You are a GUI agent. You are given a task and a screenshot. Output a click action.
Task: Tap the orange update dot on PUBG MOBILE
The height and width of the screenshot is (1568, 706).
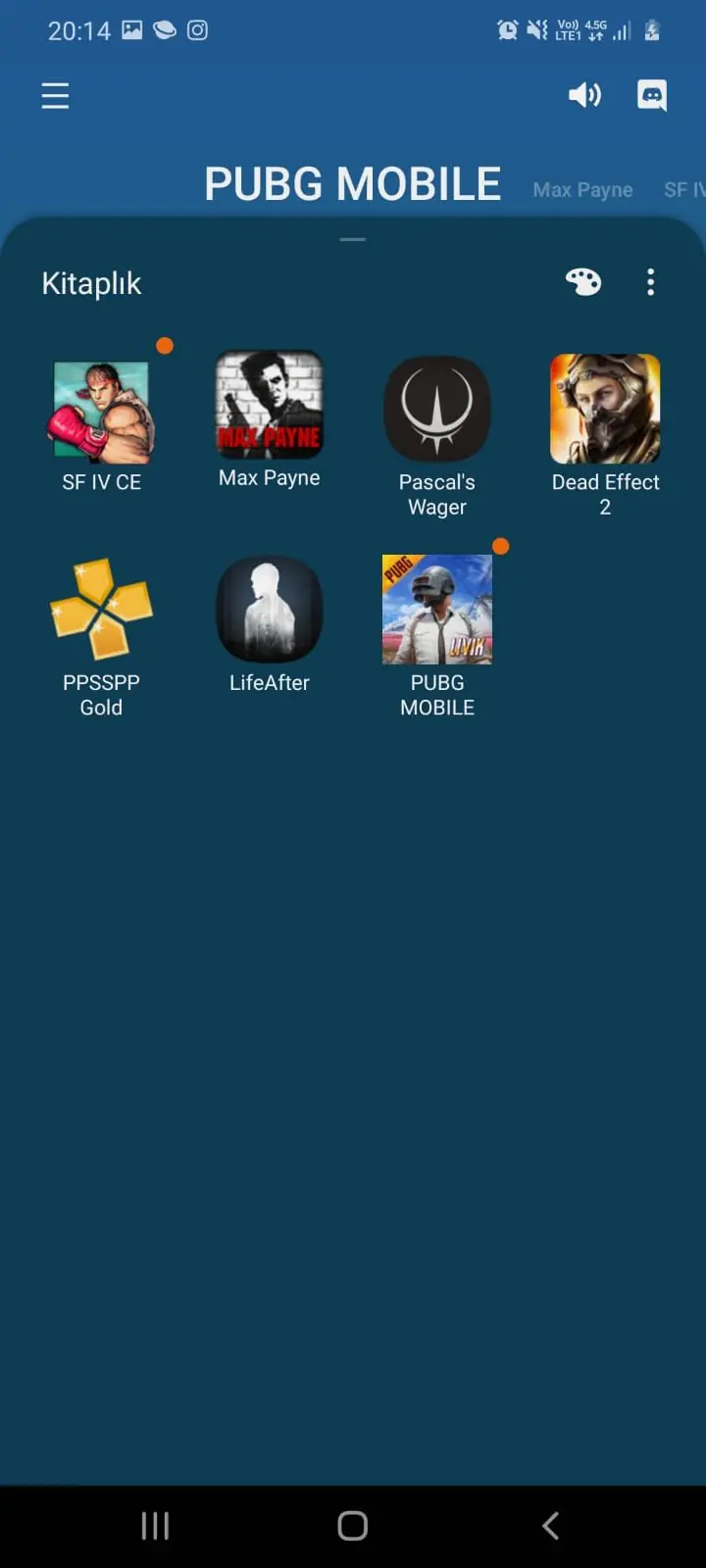point(500,546)
